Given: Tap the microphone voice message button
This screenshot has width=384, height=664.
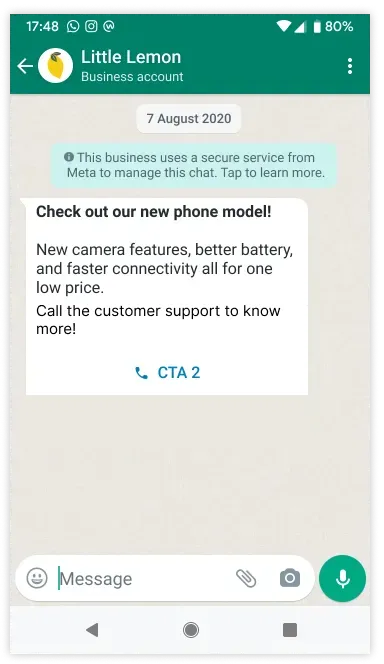Looking at the screenshot, I should pyautogui.click(x=343, y=578).
